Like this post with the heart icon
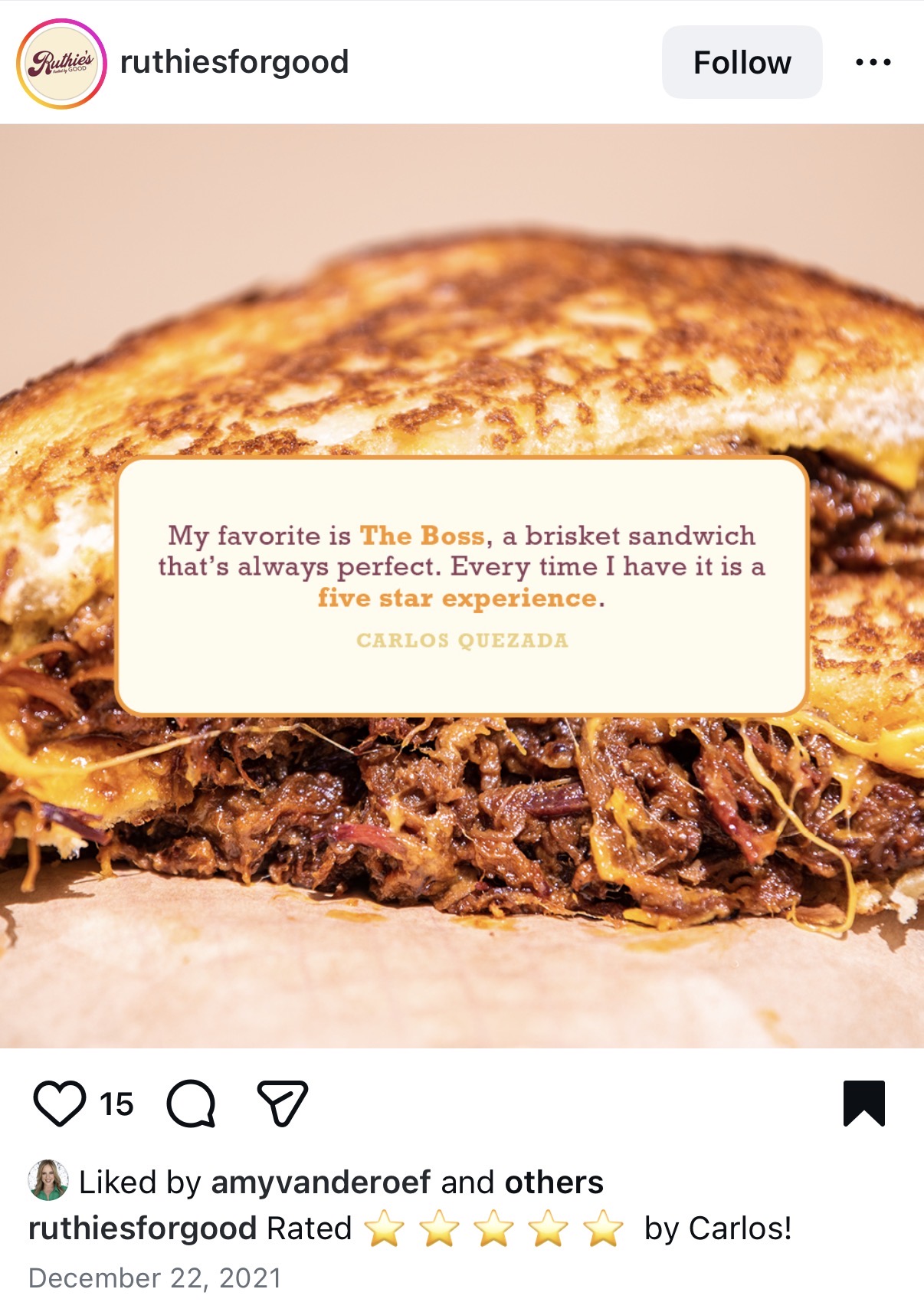This screenshot has height=1312, width=924. 60,1104
